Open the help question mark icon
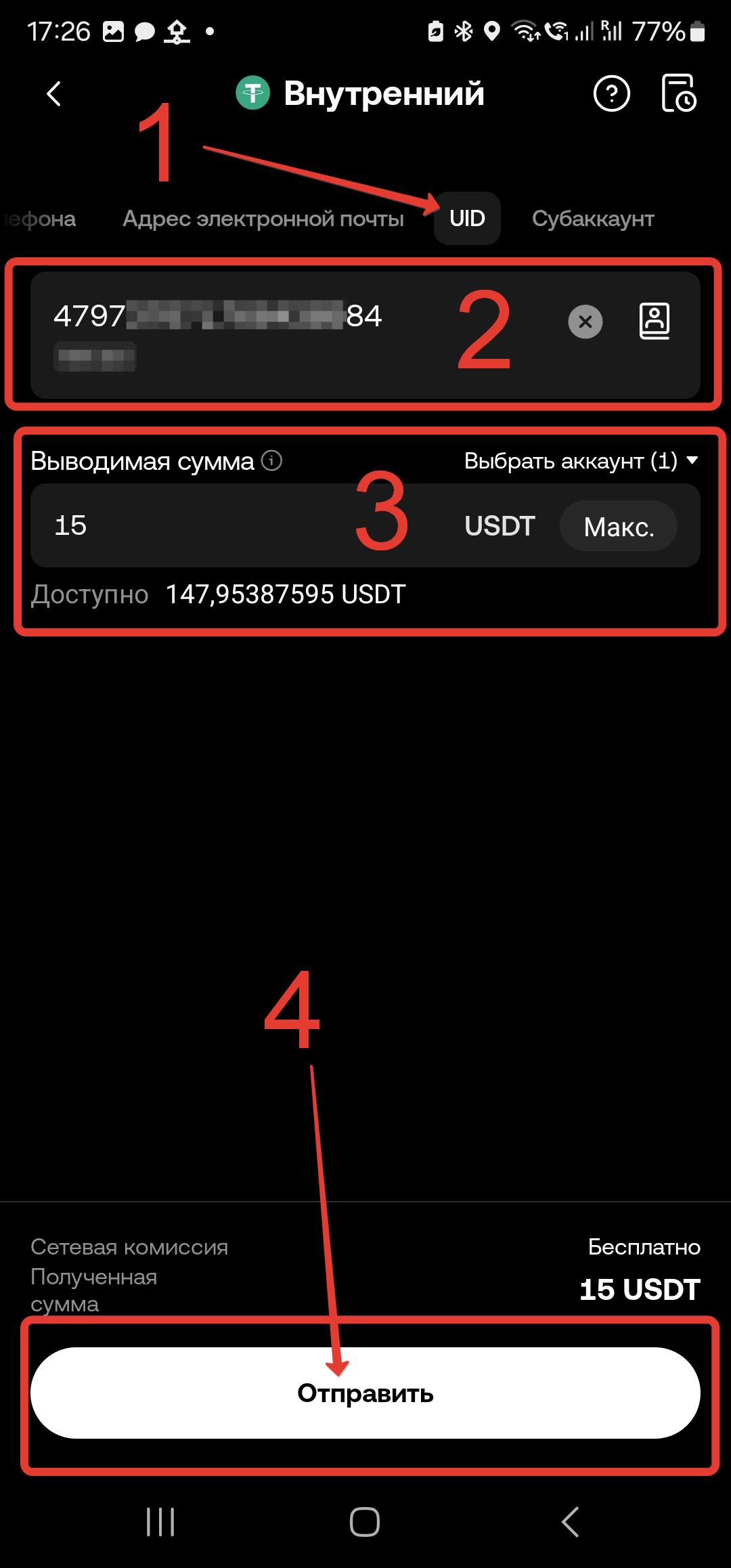 click(x=611, y=94)
